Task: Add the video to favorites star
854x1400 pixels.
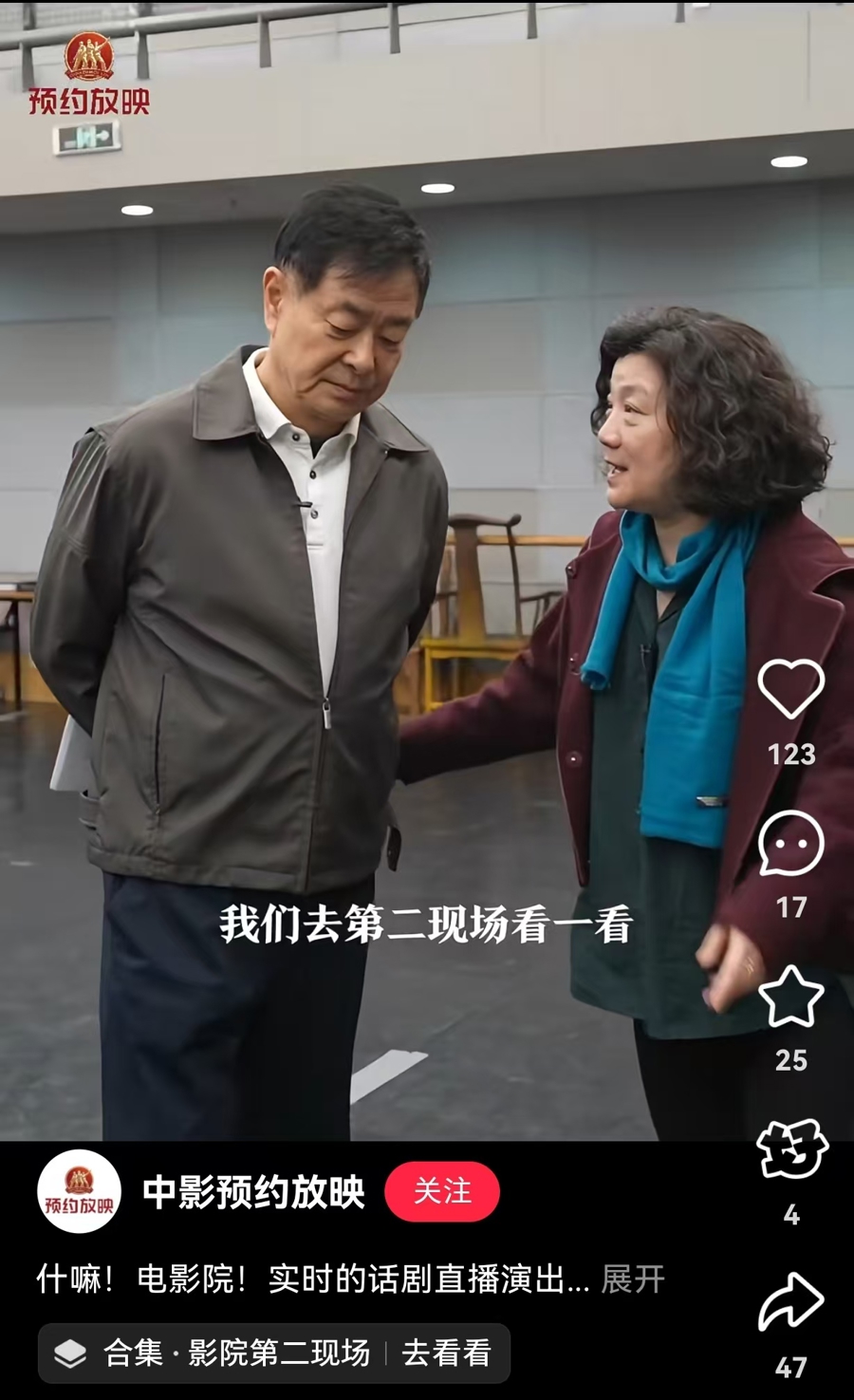Action: point(790,997)
